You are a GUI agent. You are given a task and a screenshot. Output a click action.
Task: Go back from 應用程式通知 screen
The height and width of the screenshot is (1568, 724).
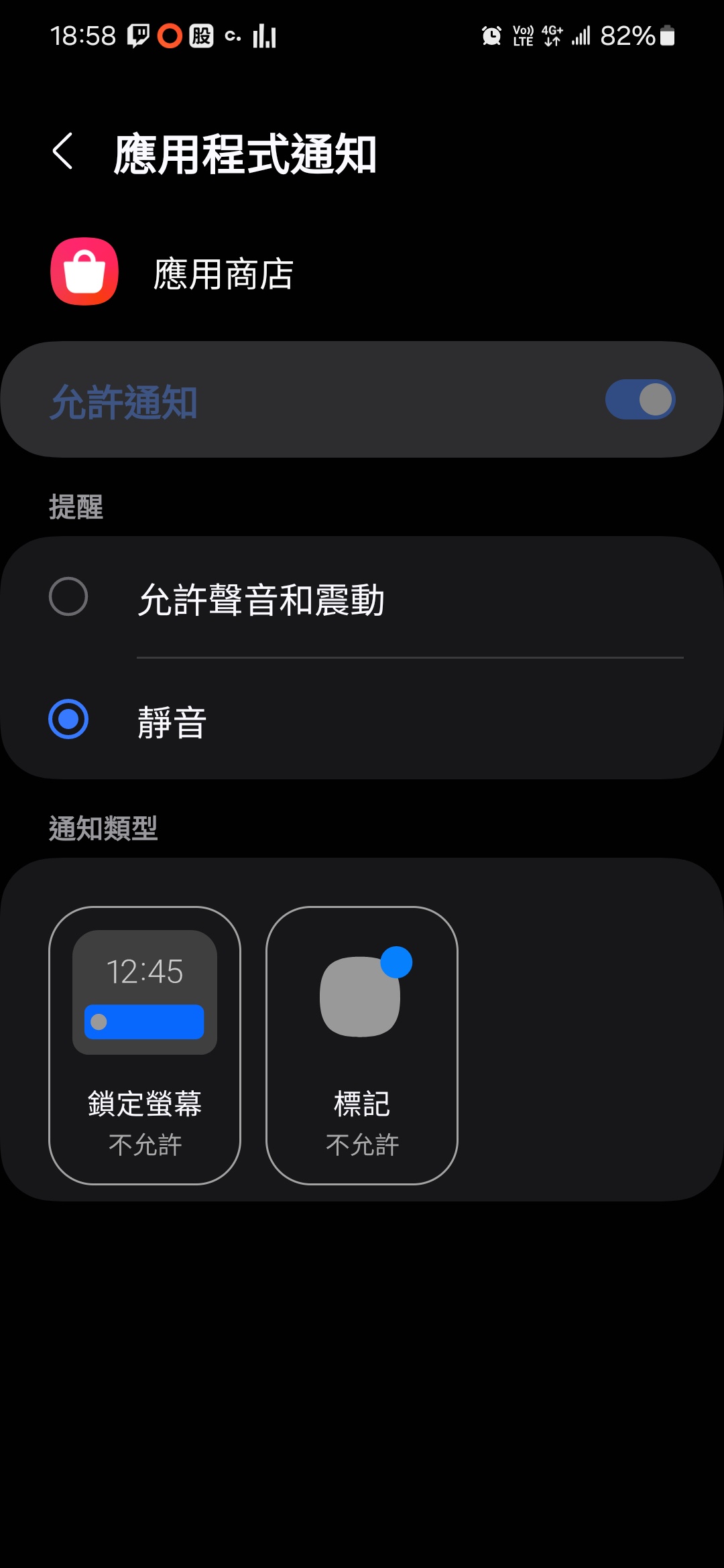click(x=63, y=151)
